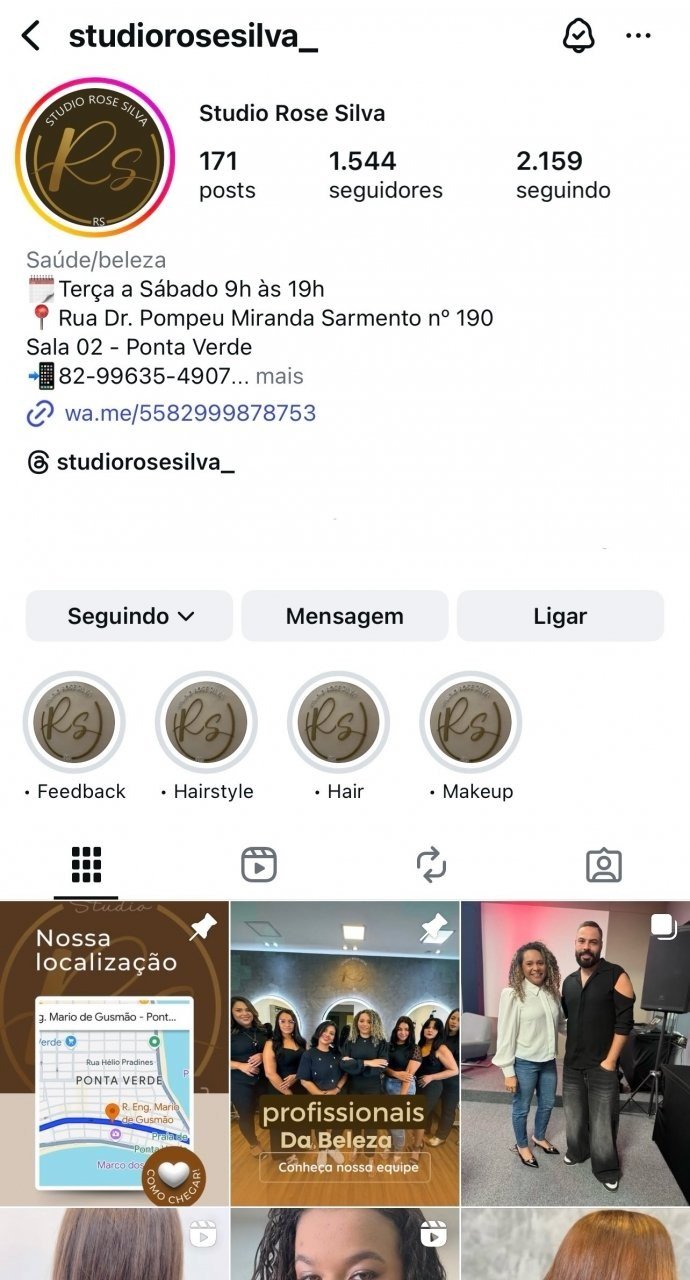Screen dimensions: 690x1280
Task: Tap the Mensagem button
Action: click(344, 616)
